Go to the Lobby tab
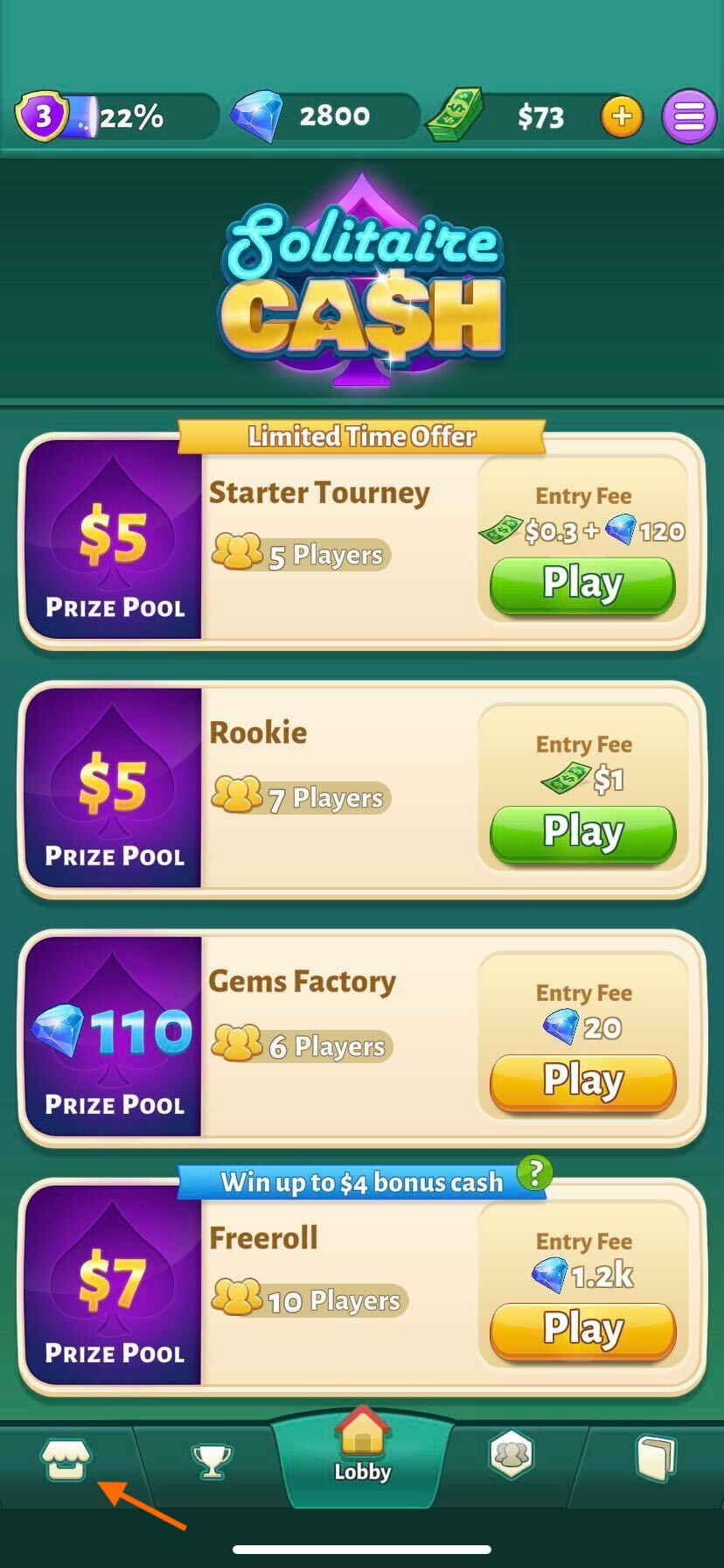Viewport: 724px width, 1568px height. pyautogui.click(x=362, y=1452)
